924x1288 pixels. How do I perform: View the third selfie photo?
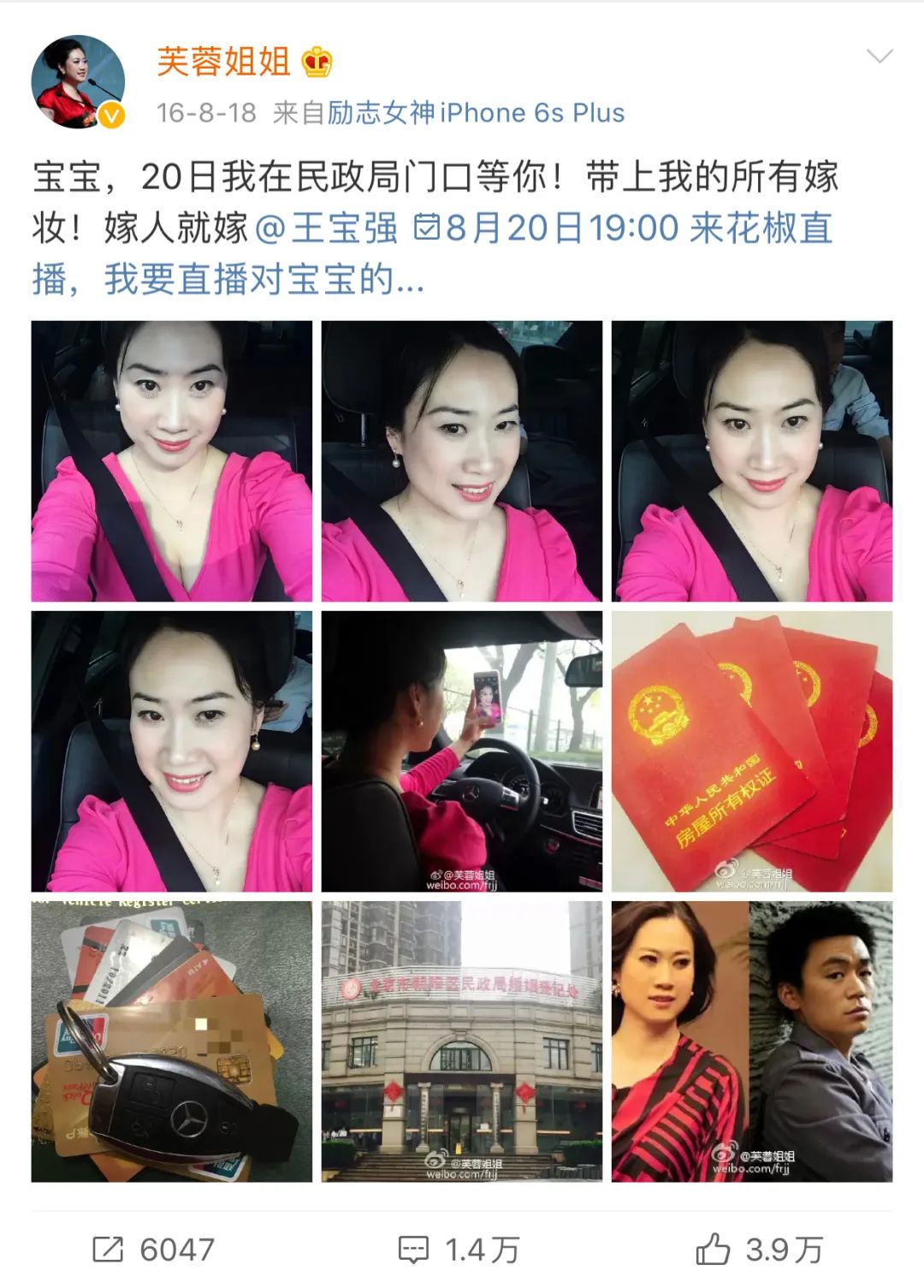pyautogui.click(x=751, y=461)
